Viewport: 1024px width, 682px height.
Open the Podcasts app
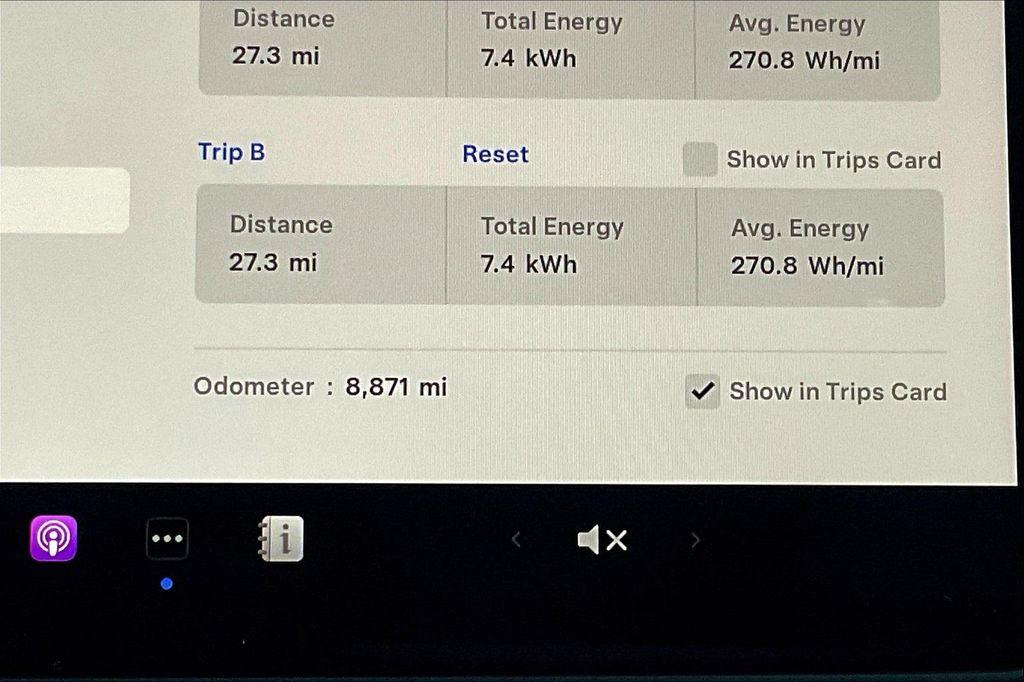53,540
